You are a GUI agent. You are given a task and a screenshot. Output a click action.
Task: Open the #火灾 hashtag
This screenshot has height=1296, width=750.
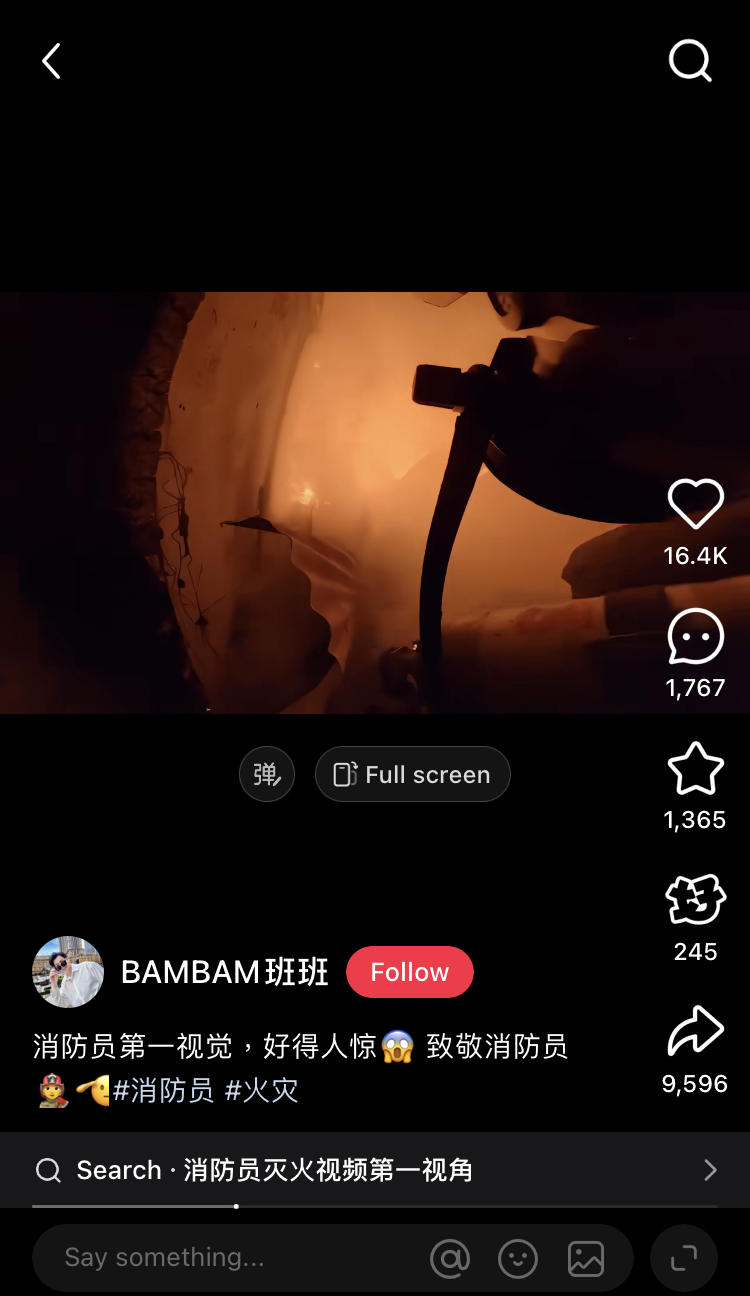262,1091
